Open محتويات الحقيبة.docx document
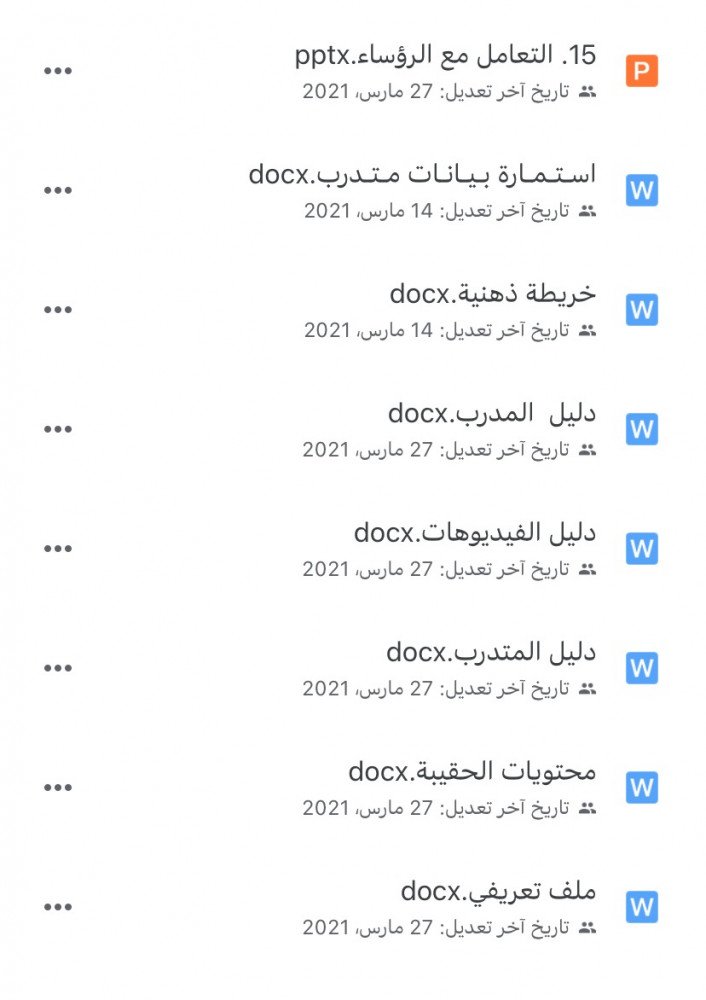Viewport: 706px width, 1000px height. click(x=472, y=771)
